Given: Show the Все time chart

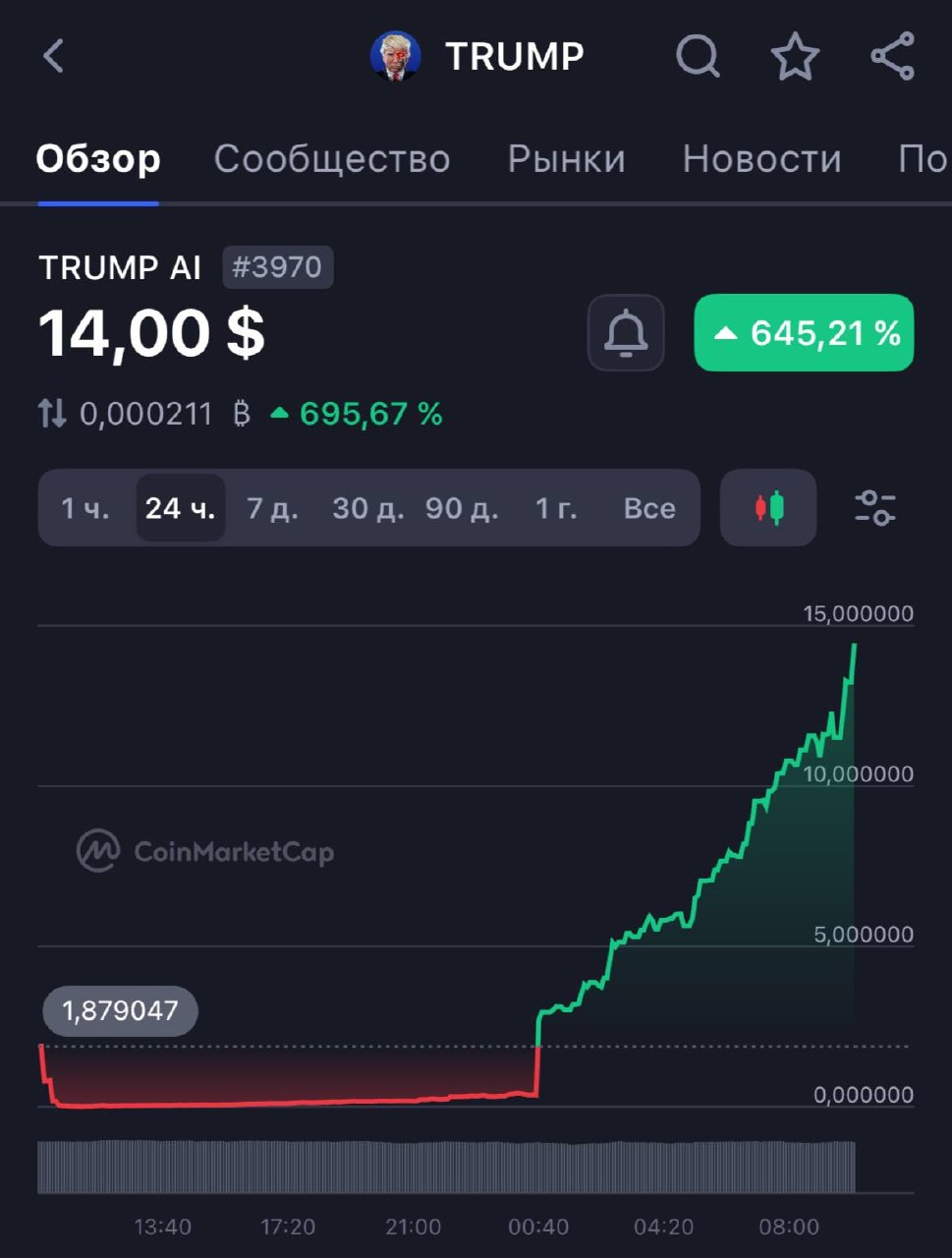Looking at the screenshot, I should tap(649, 508).
